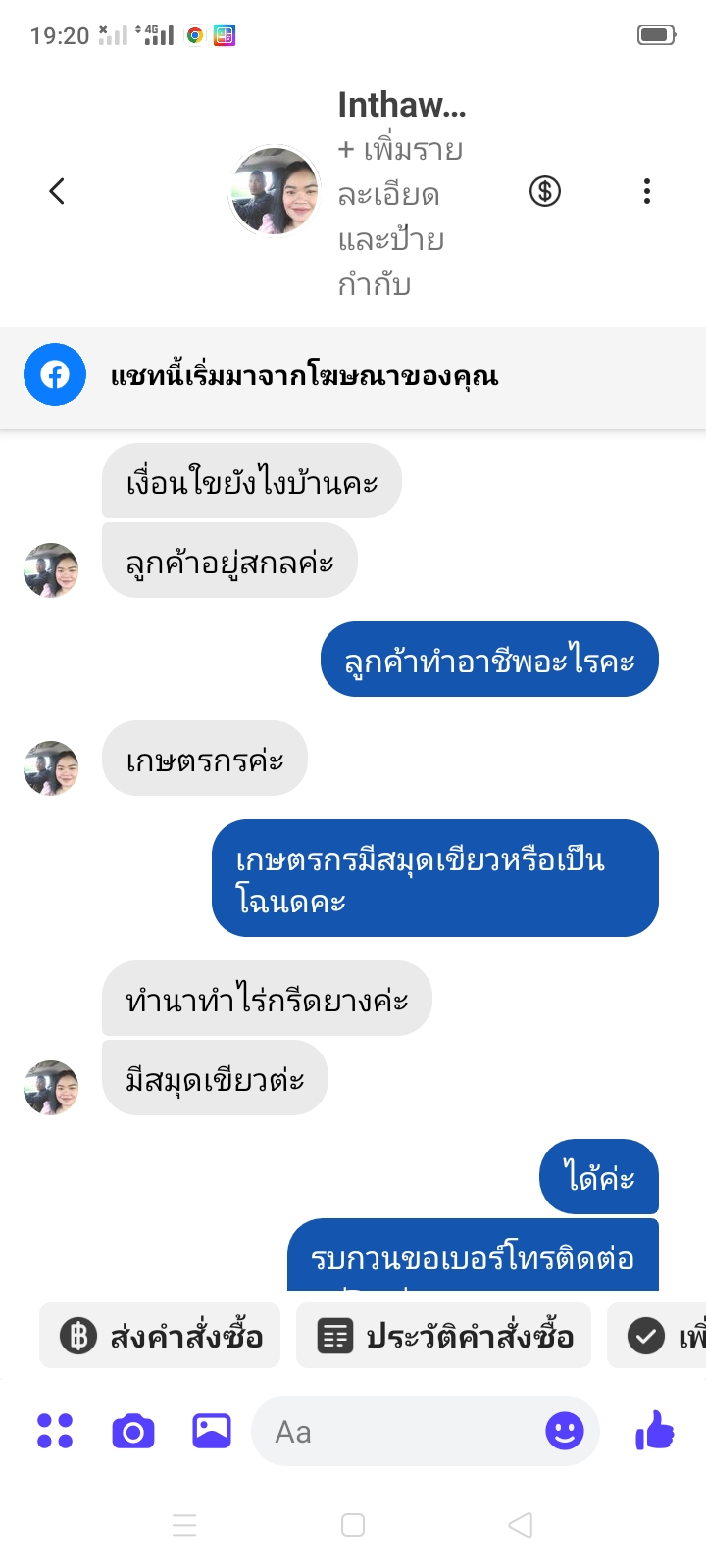Viewport: 706px width, 1568px height.
Task: Open the camera to take photo
Action: pos(133,1432)
